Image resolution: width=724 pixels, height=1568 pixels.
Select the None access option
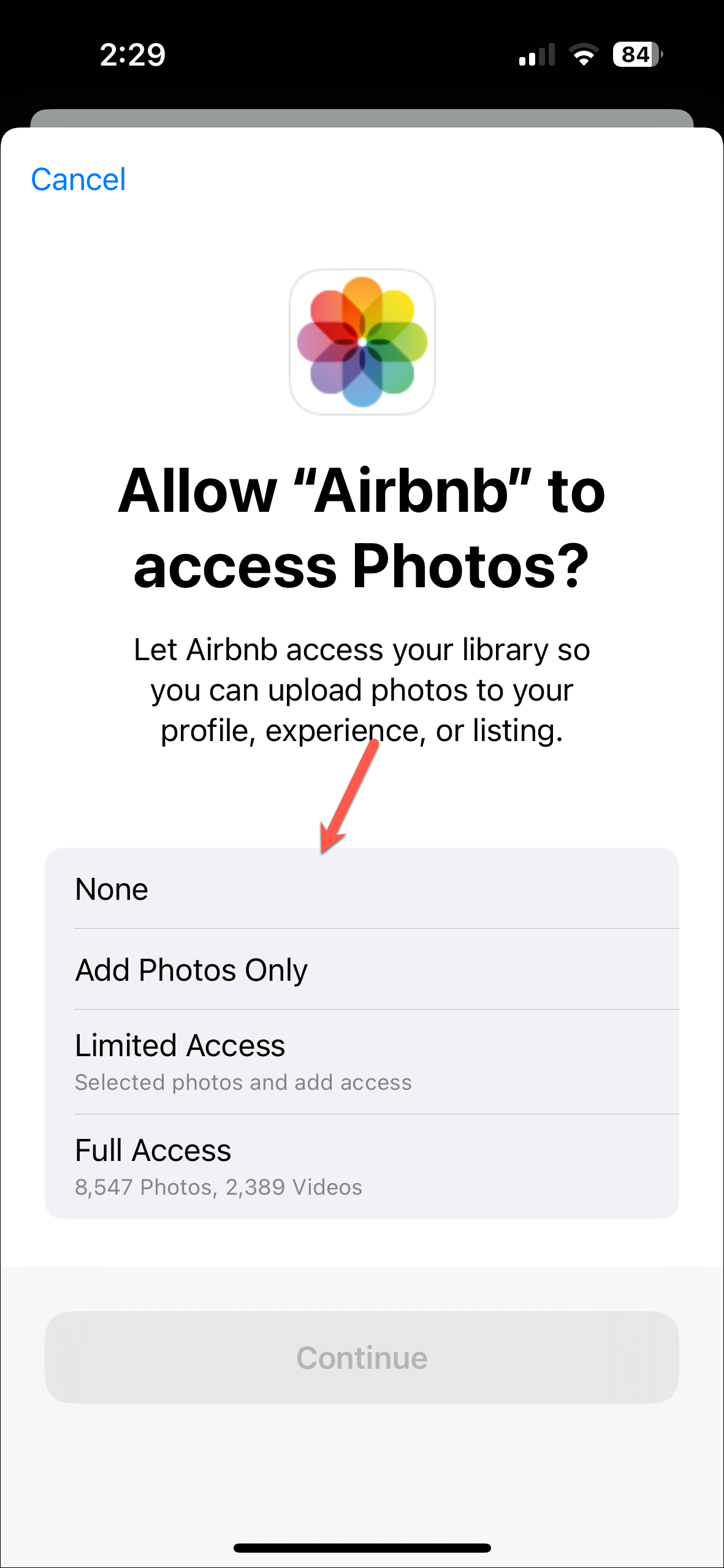coord(362,888)
